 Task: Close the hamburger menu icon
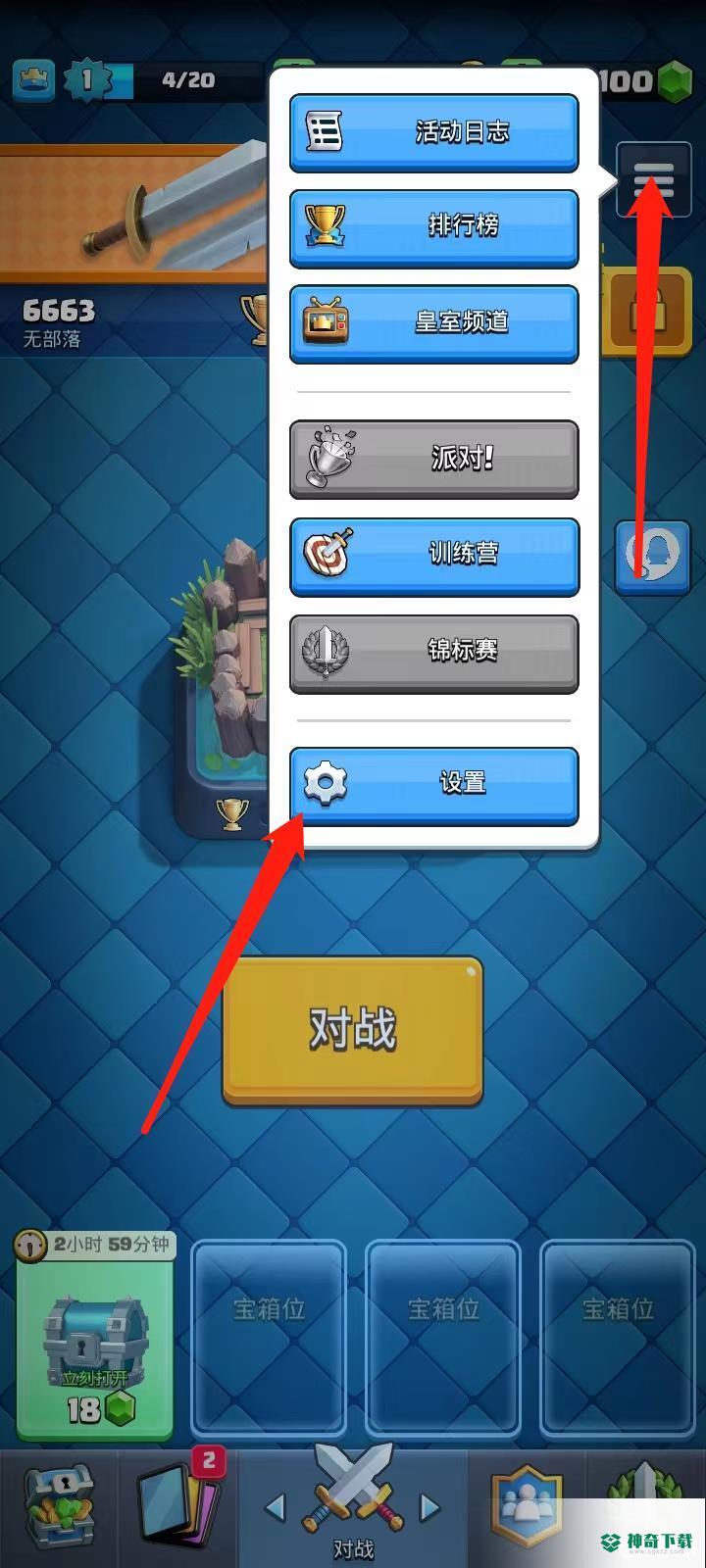[x=652, y=179]
